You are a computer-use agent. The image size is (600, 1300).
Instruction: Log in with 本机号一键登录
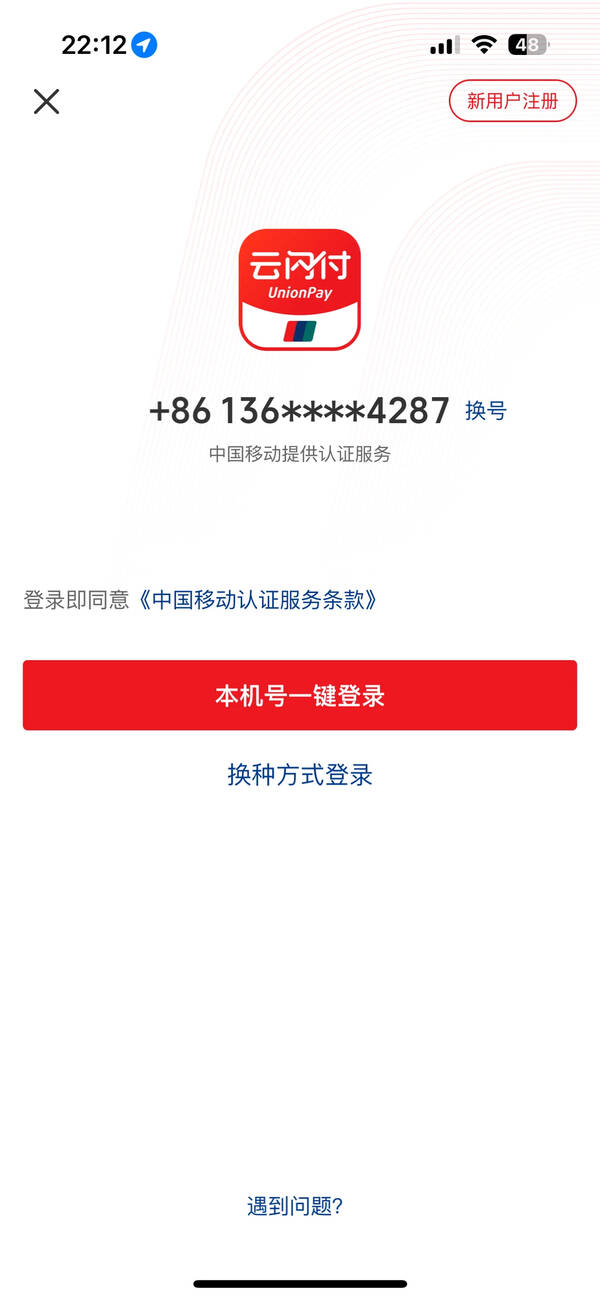click(x=300, y=695)
